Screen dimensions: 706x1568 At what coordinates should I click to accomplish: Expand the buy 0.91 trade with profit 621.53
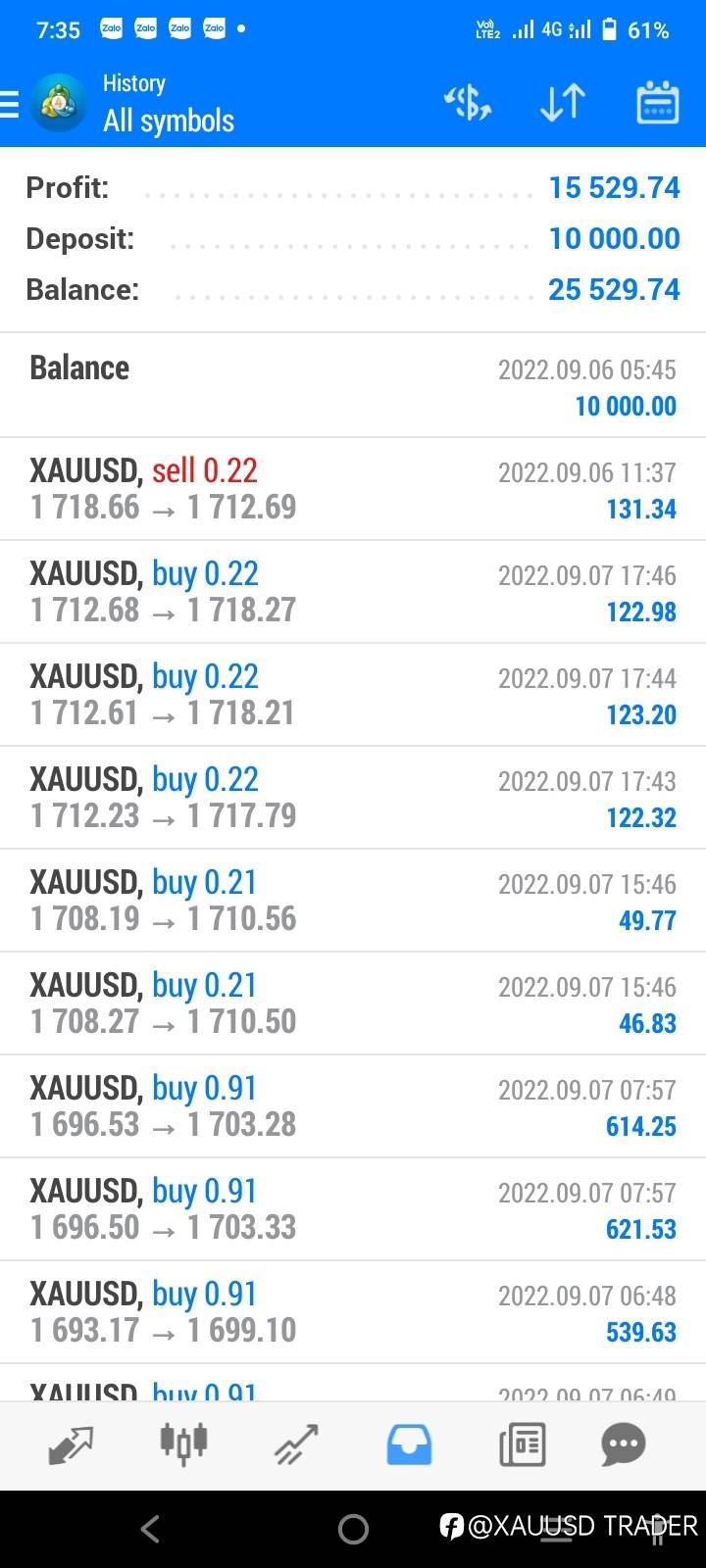point(353,1209)
